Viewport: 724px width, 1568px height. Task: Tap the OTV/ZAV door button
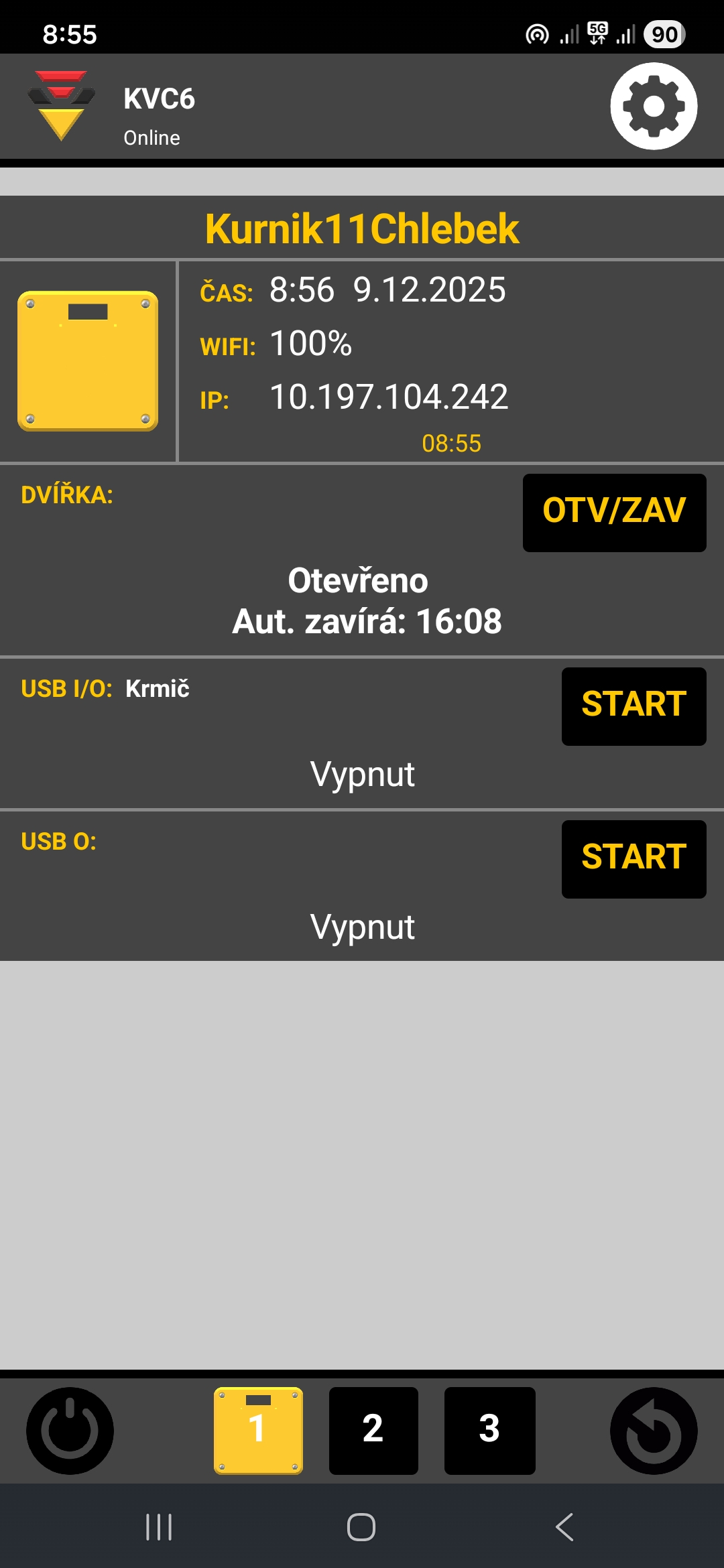pos(614,513)
